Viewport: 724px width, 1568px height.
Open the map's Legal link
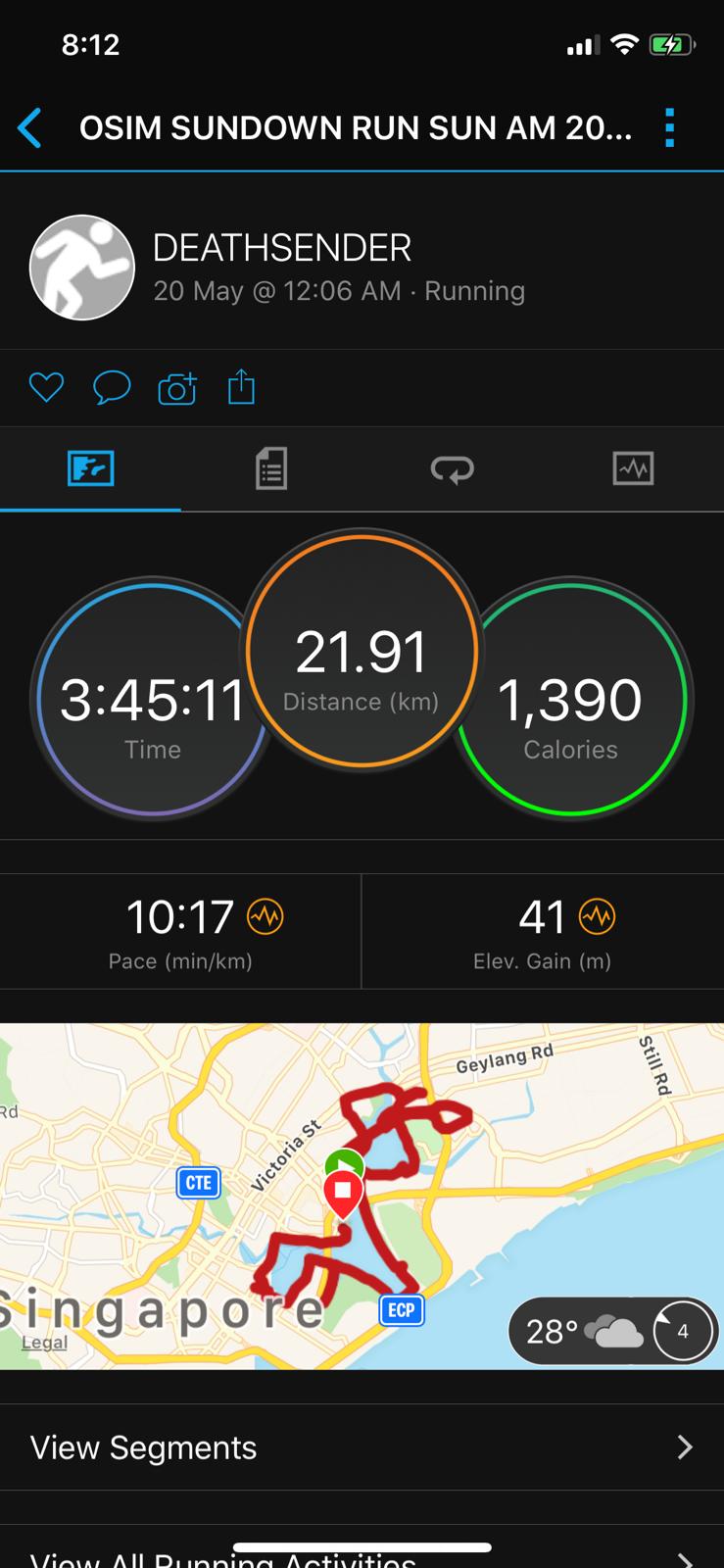click(x=44, y=1343)
